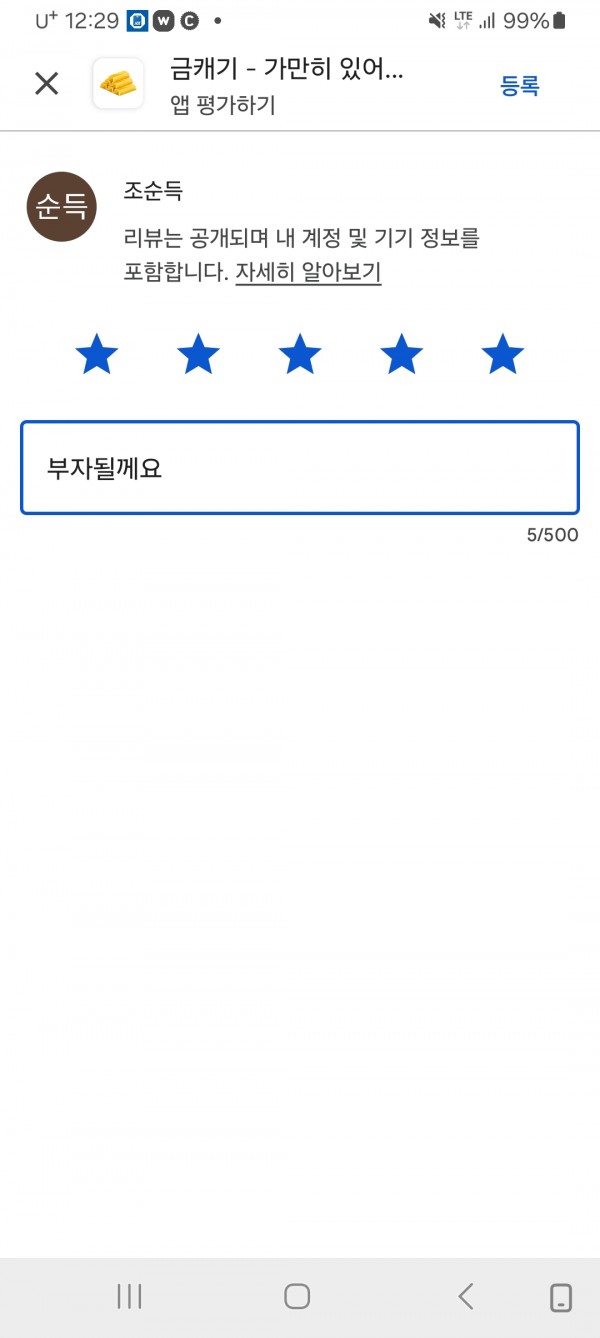
Task: Select the fifth star rating
Action: 502,355
